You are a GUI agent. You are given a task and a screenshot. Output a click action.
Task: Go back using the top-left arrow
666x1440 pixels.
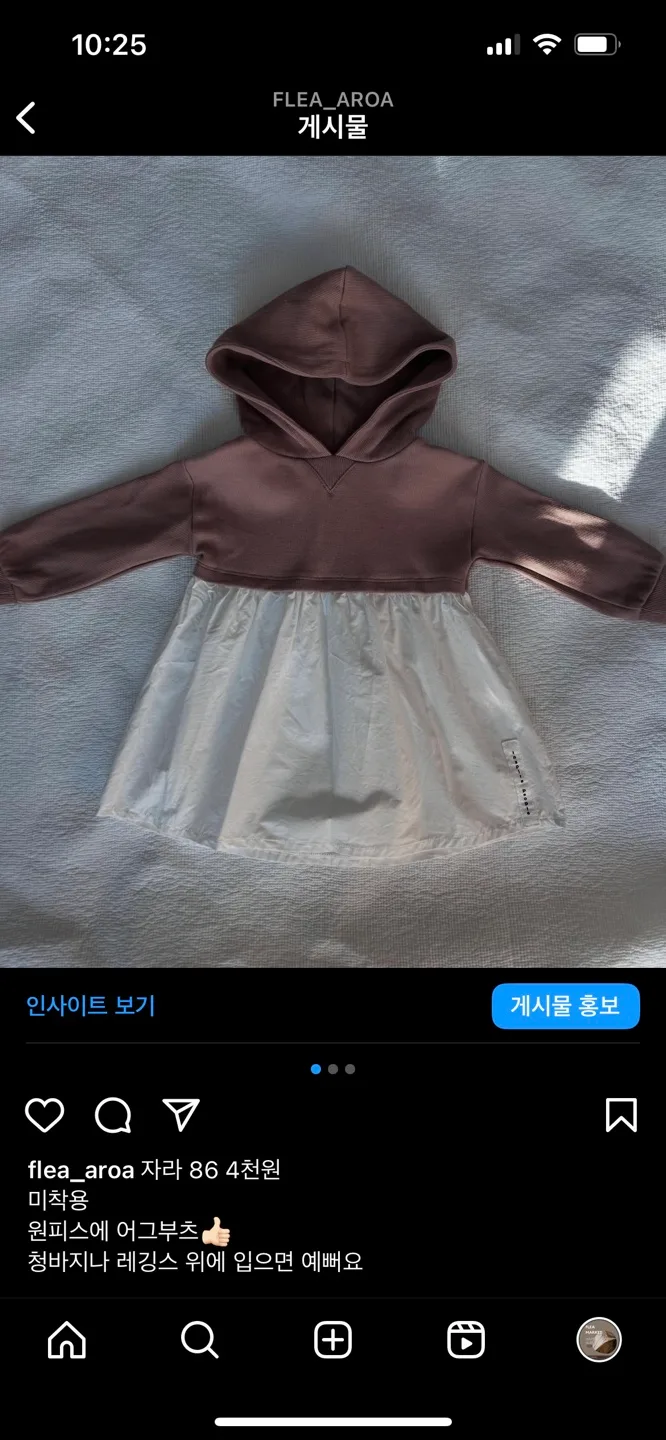pyautogui.click(x=27, y=118)
